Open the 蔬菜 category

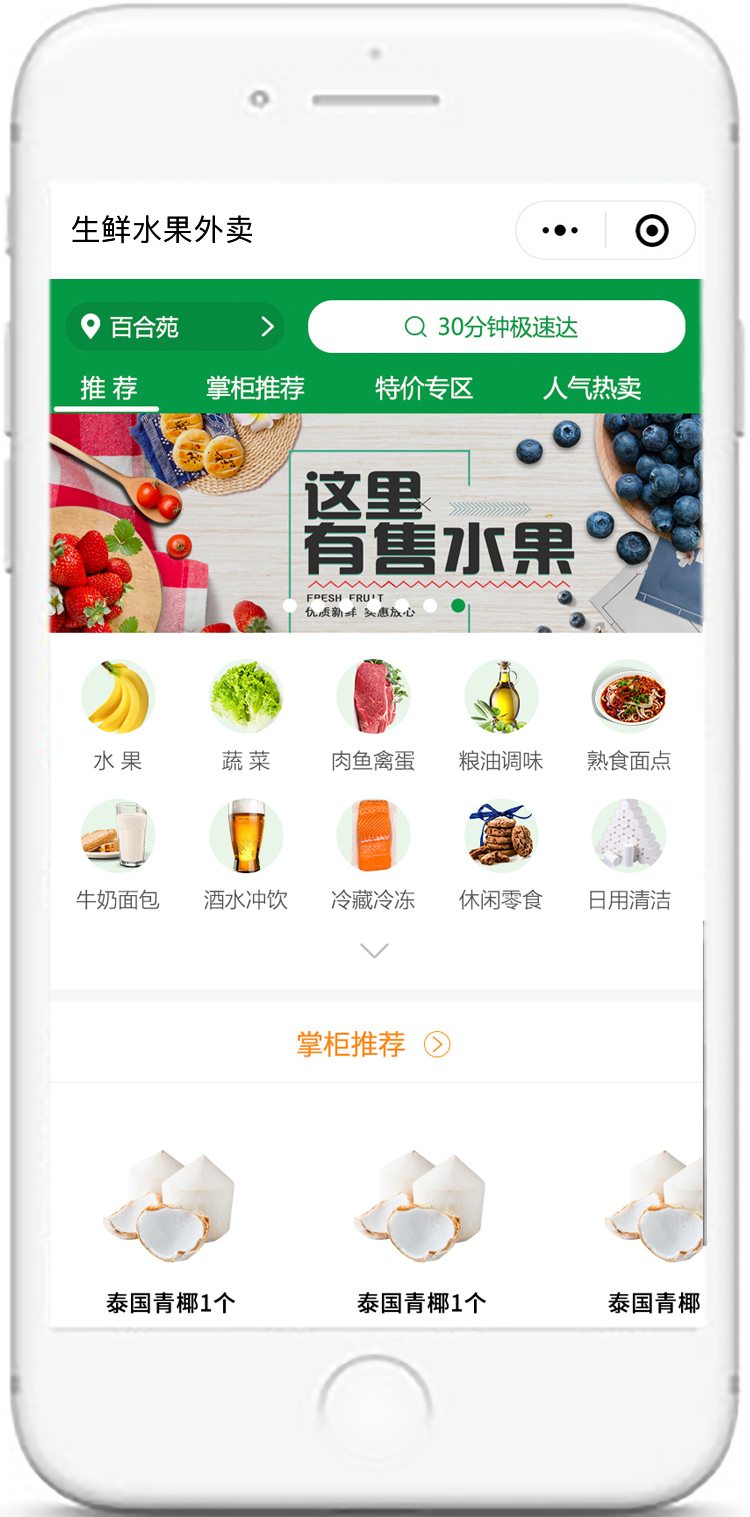[246, 716]
